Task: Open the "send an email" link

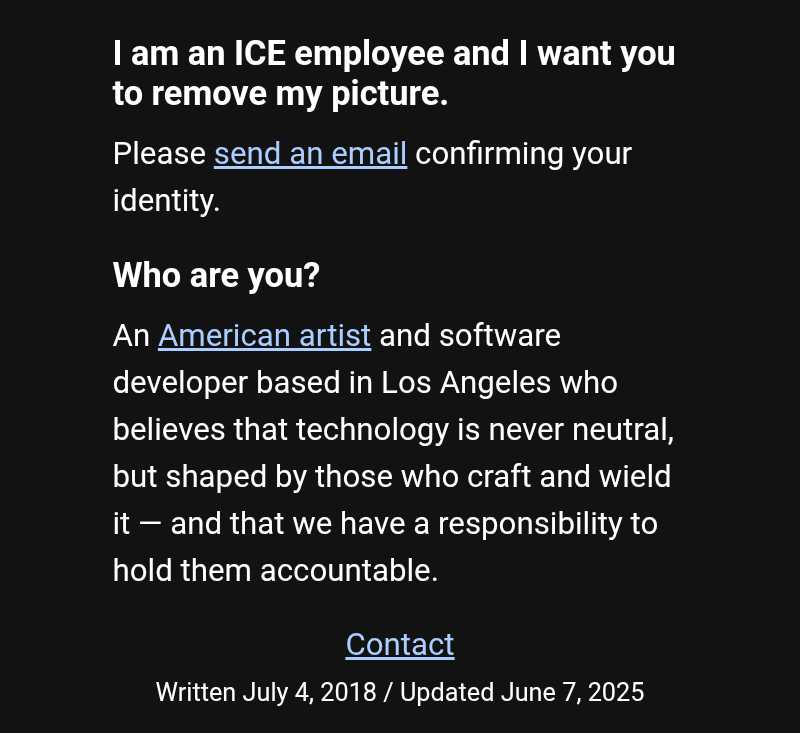Action: pyautogui.click(x=310, y=155)
